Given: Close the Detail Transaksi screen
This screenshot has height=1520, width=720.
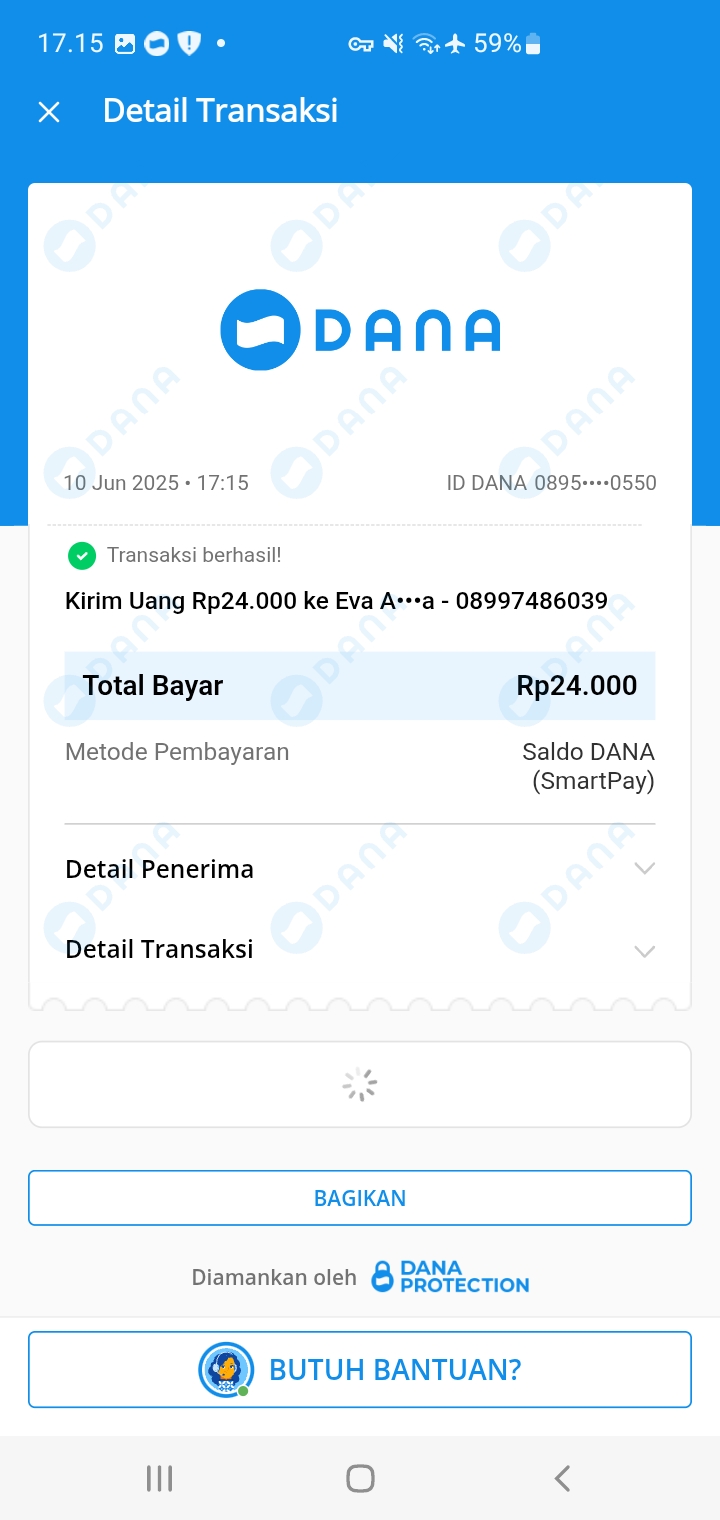Looking at the screenshot, I should click(49, 112).
